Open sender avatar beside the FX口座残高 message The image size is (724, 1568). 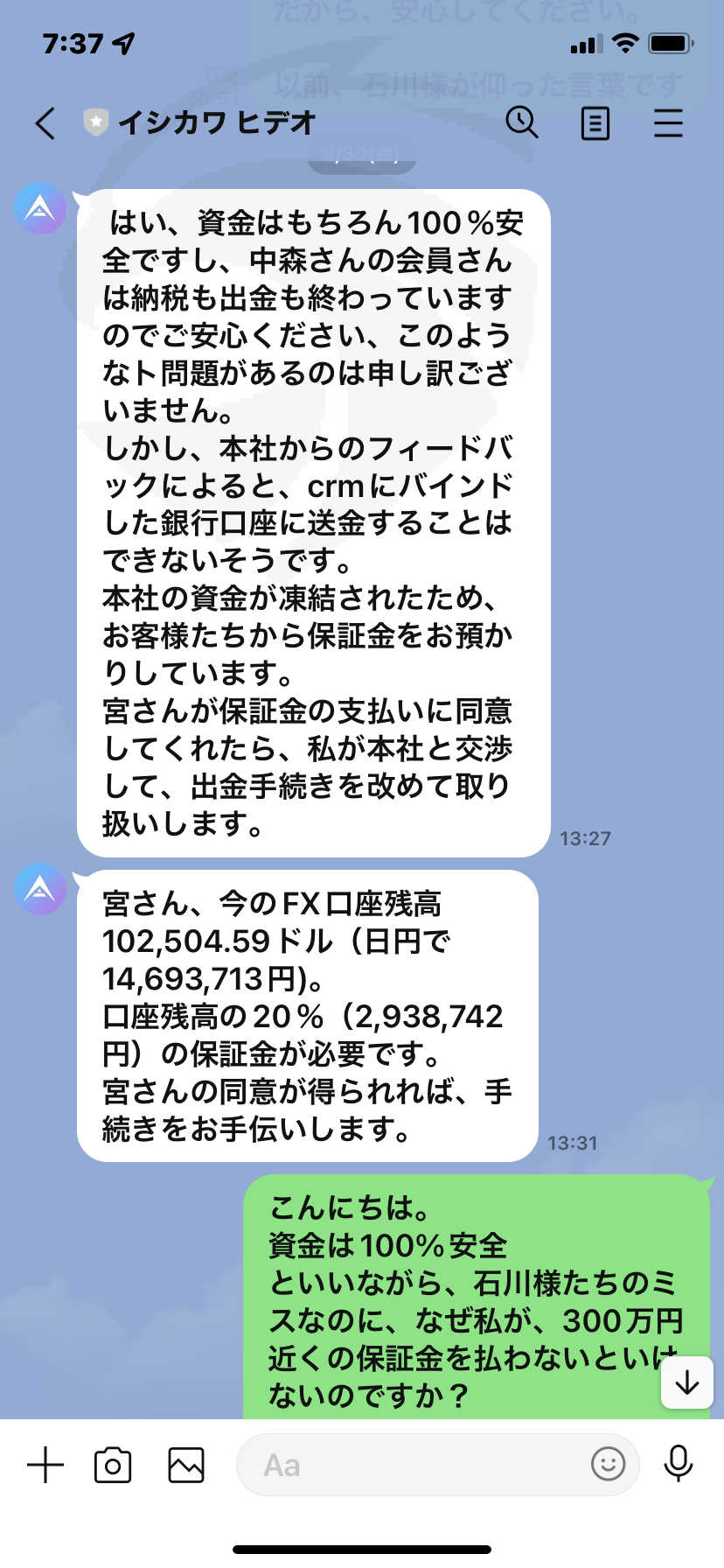click(x=40, y=889)
